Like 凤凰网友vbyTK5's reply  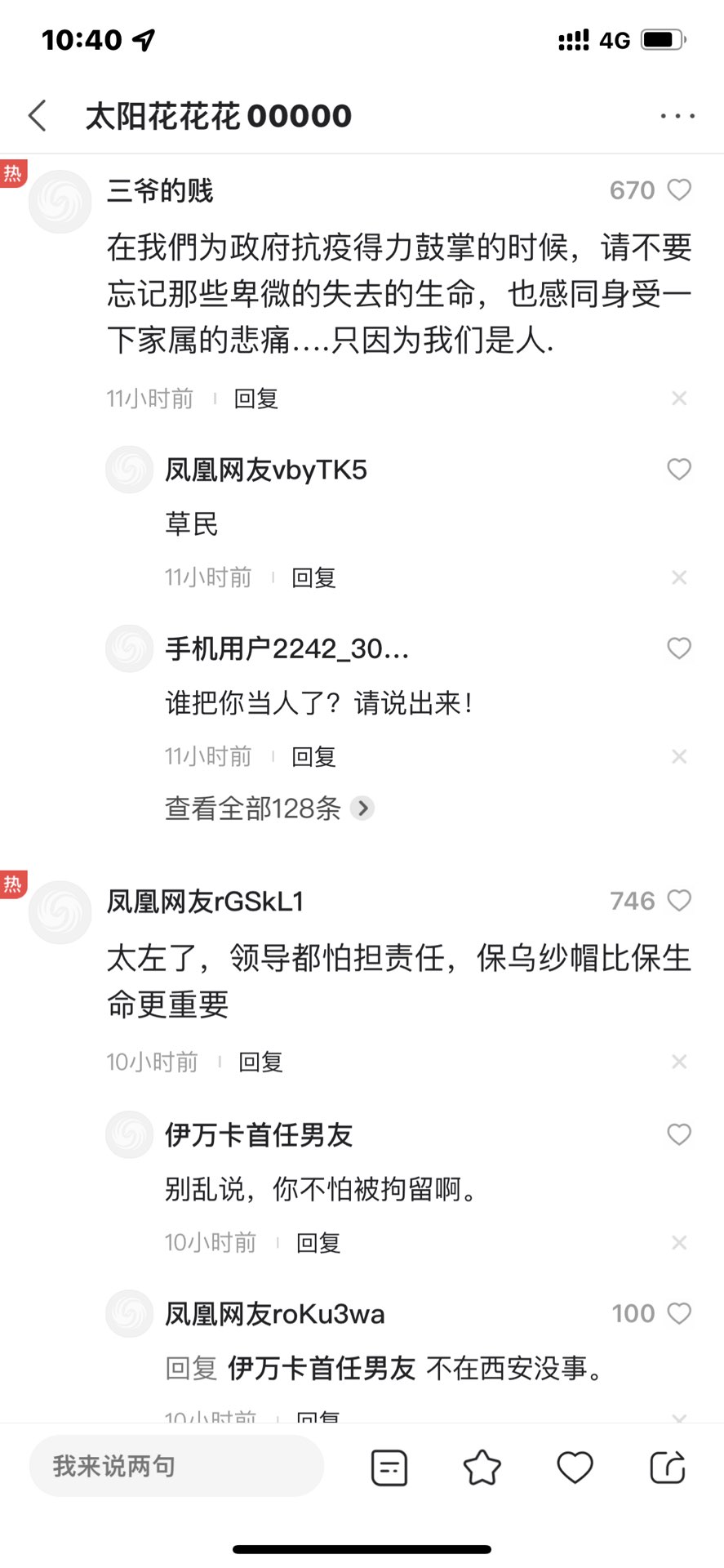click(679, 470)
